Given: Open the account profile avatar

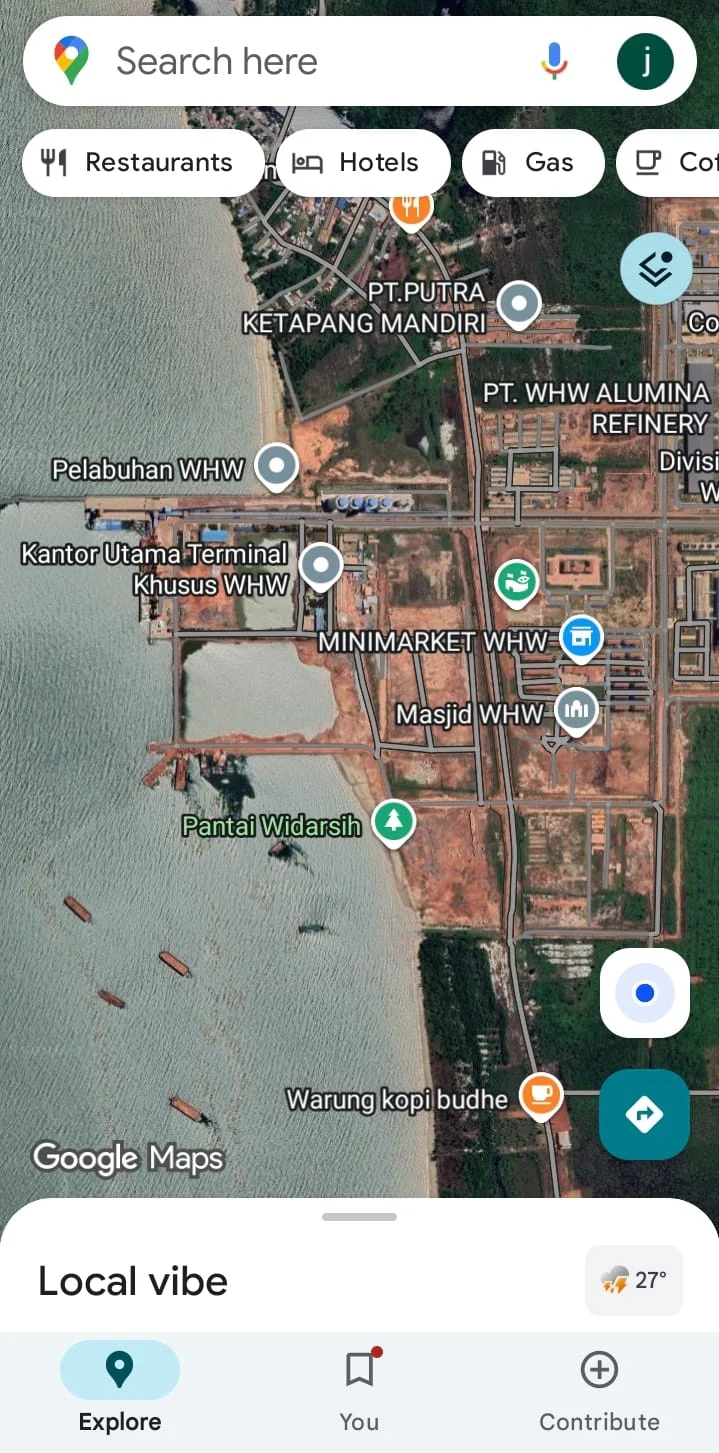Looking at the screenshot, I should 645,61.
